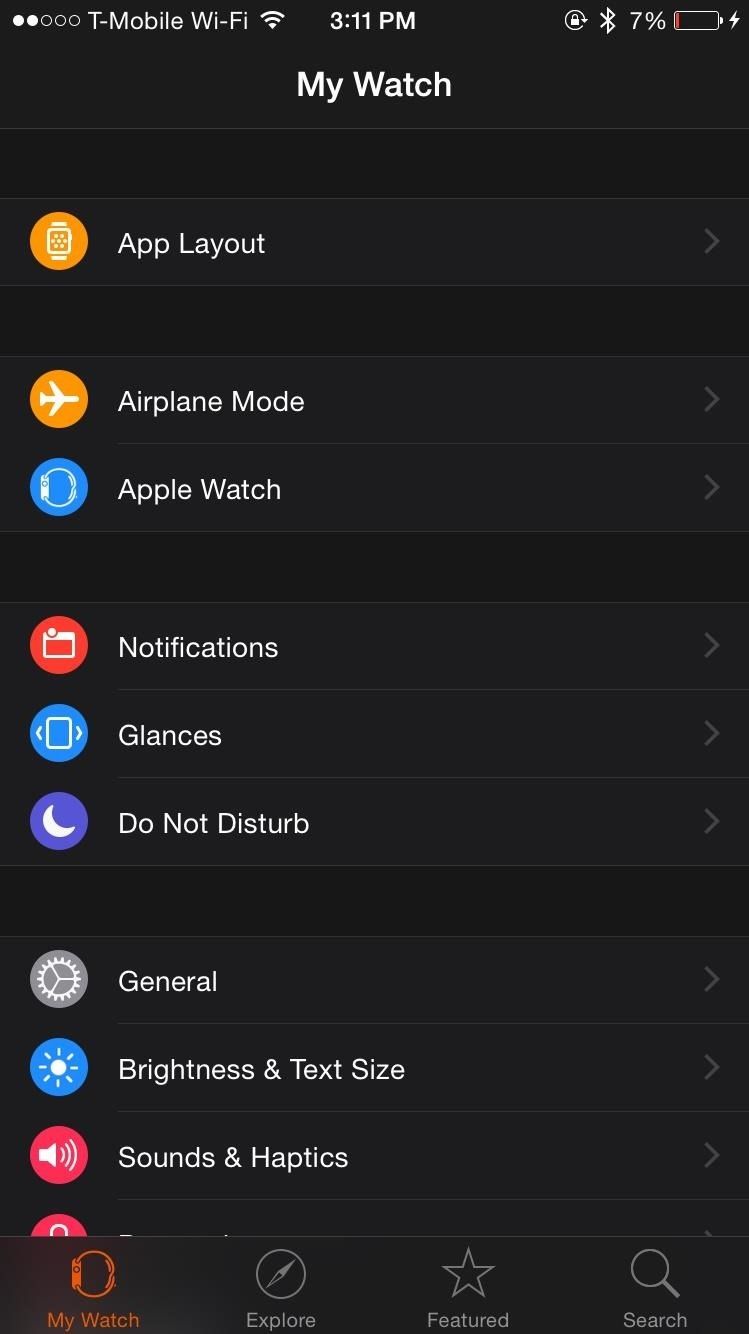The image size is (749, 1334).
Task: Expand the App Layout row chevron
Action: 711,241
